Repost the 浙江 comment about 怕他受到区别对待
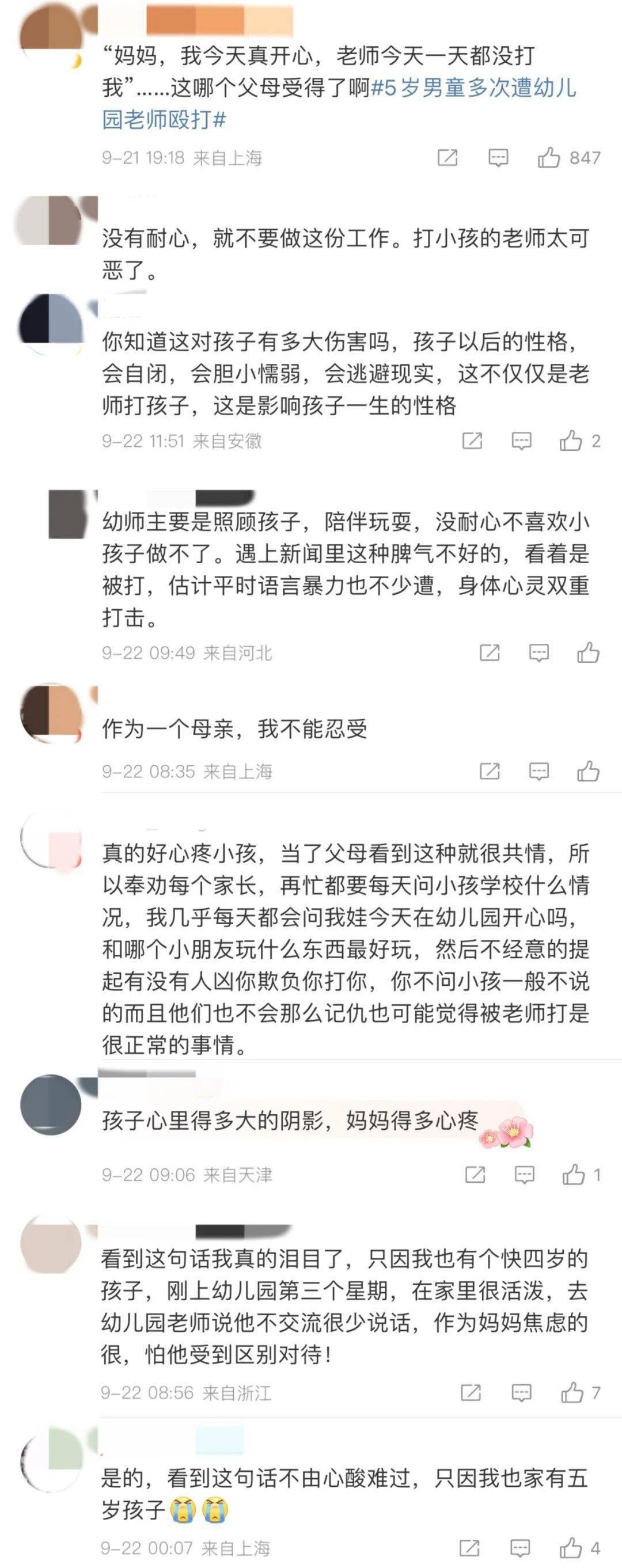Screen dimensions: 622x1568 471,1392
